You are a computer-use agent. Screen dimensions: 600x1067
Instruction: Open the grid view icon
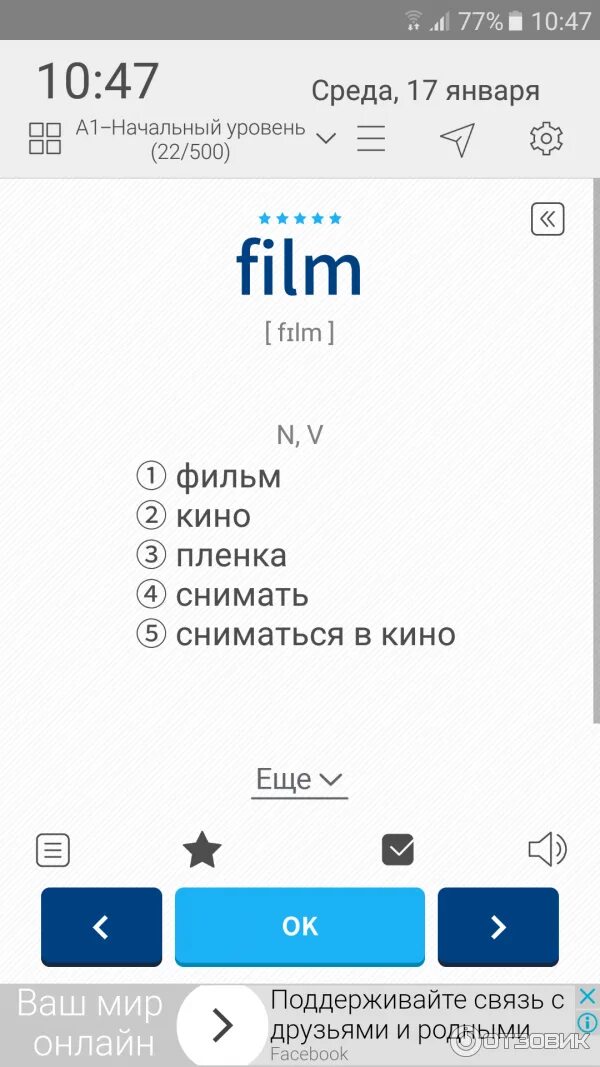pyautogui.click(x=45, y=138)
